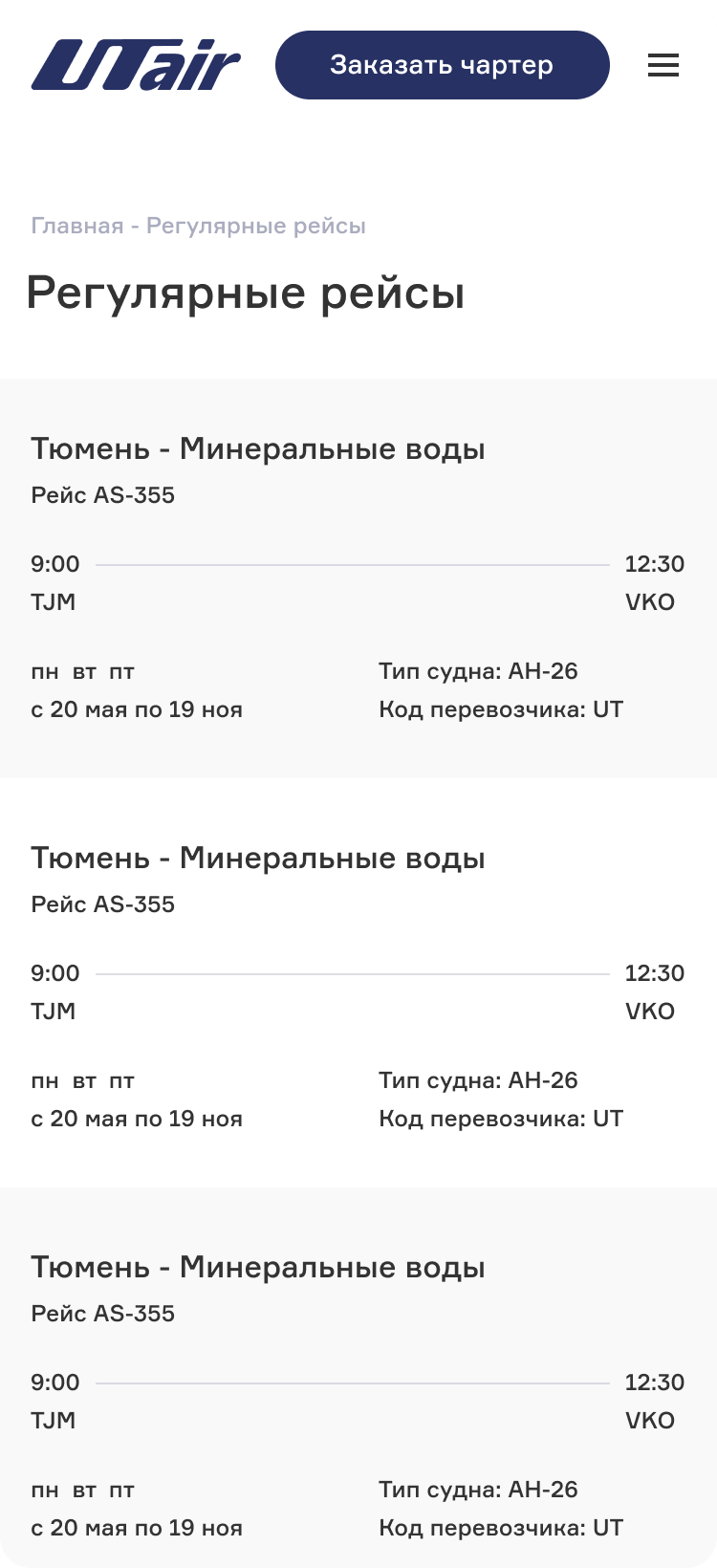The width and height of the screenshot is (717, 1568).
Task: Tap the Заказать чартер button
Action: point(443,65)
